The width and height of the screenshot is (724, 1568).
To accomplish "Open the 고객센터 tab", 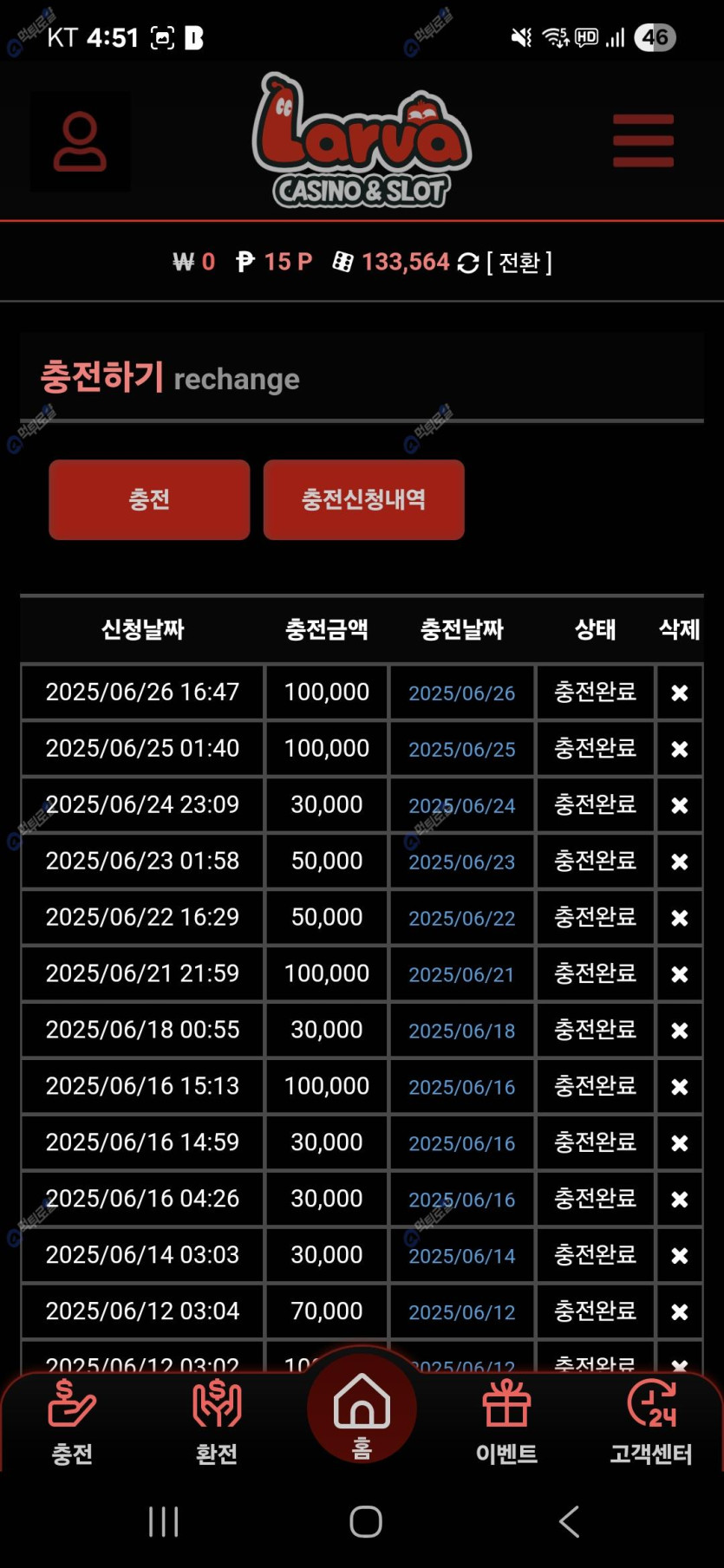I will pos(651,1422).
